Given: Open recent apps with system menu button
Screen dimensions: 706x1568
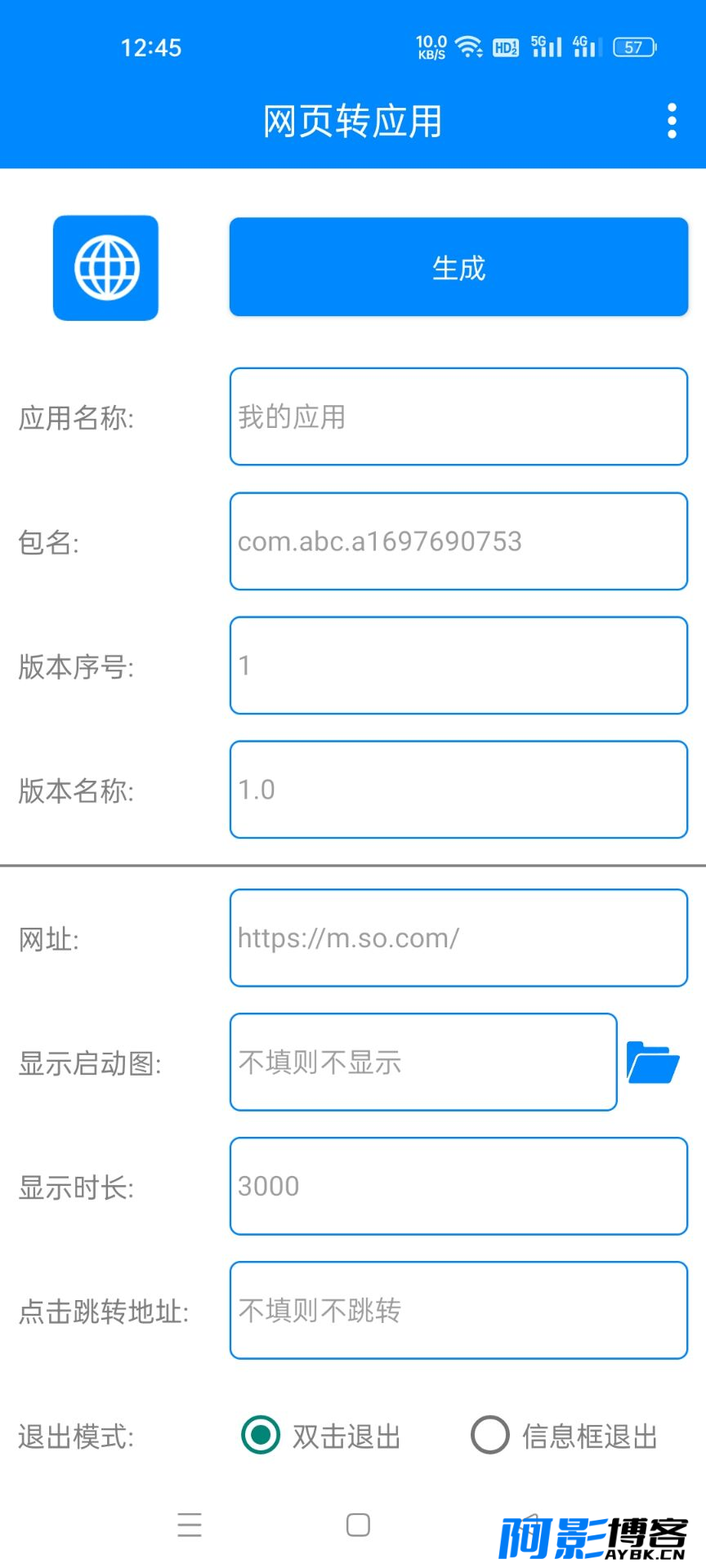Looking at the screenshot, I should [190, 1525].
